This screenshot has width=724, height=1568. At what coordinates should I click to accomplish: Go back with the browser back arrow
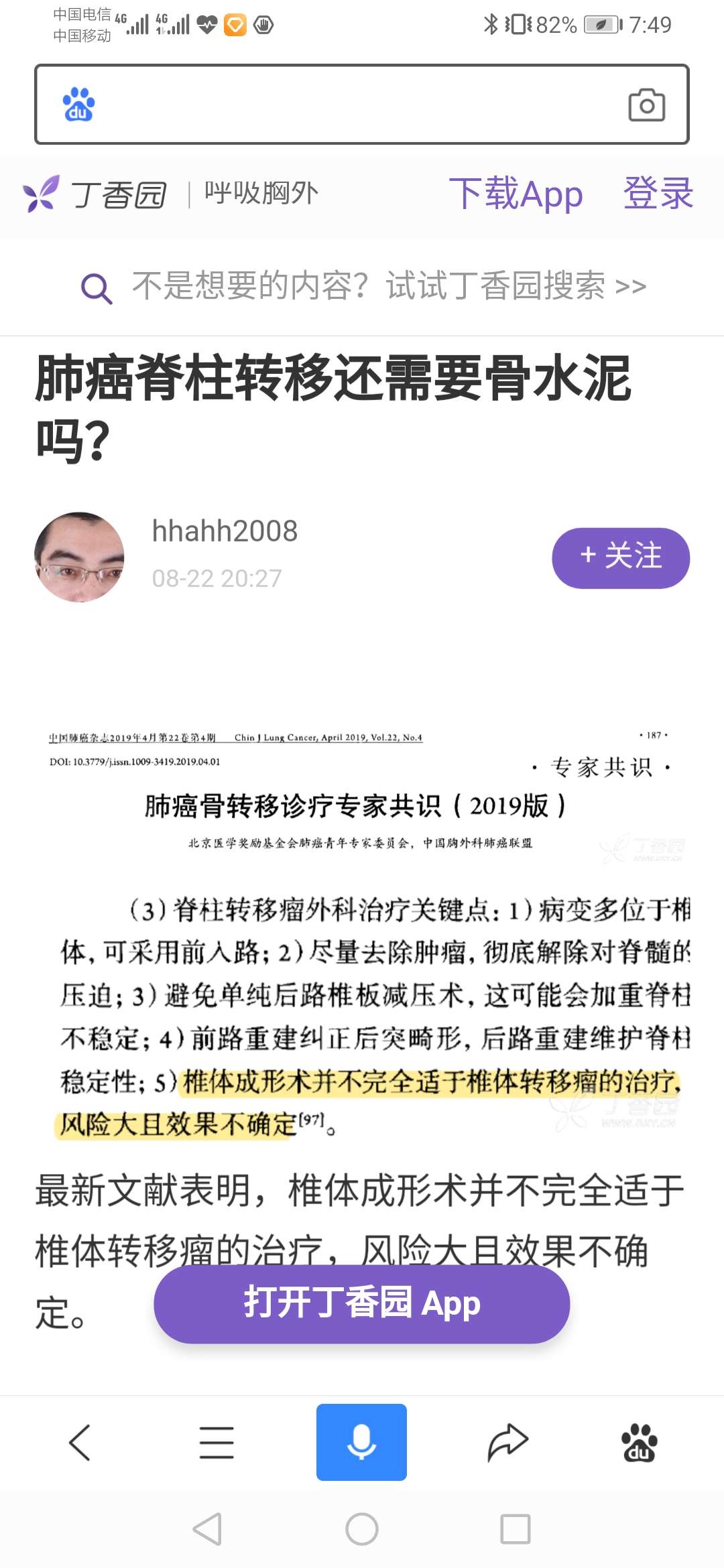click(x=80, y=1442)
